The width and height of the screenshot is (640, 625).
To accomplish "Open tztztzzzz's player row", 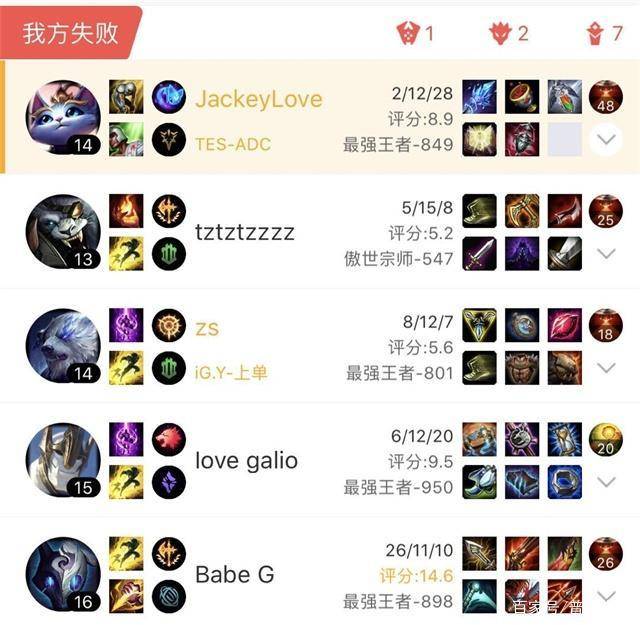I will [245, 232].
